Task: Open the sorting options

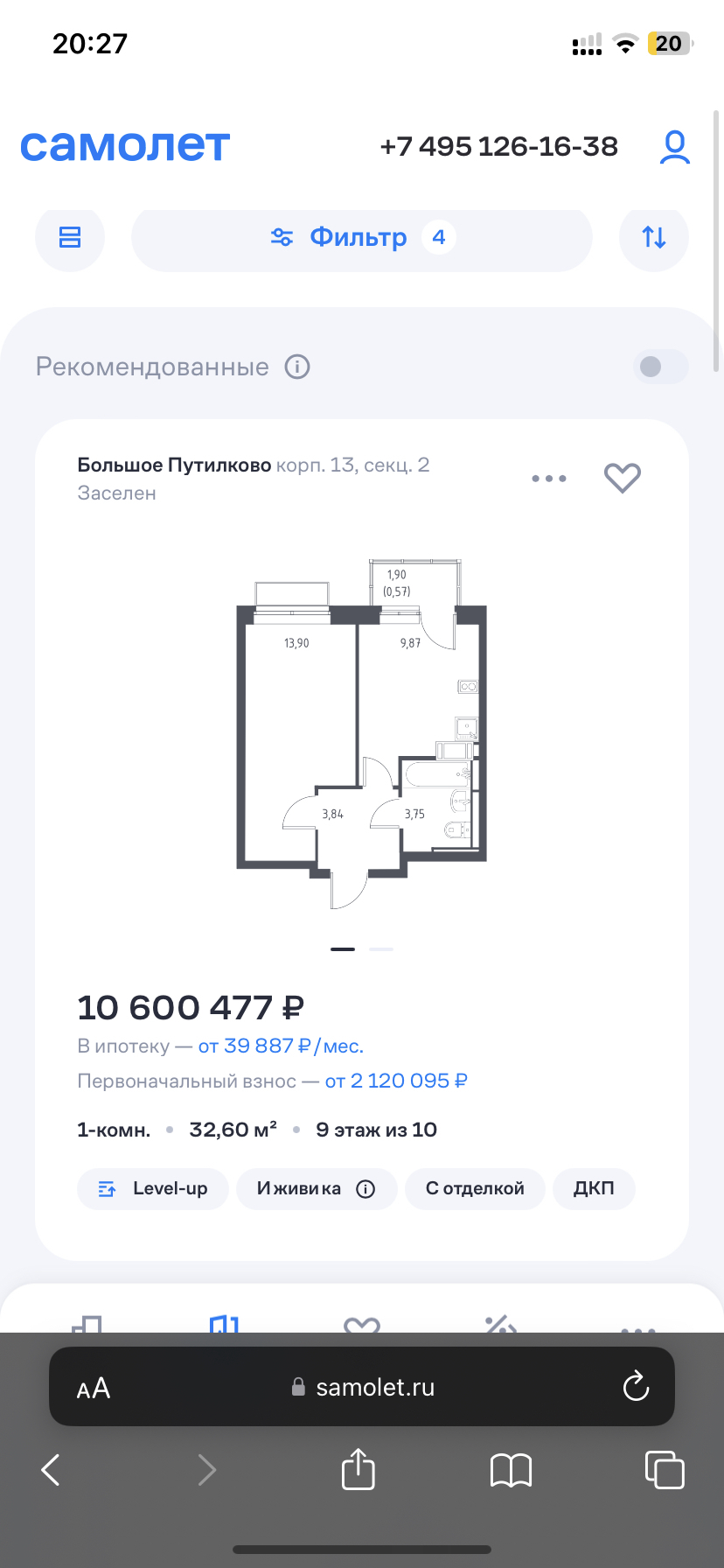Action: (654, 237)
